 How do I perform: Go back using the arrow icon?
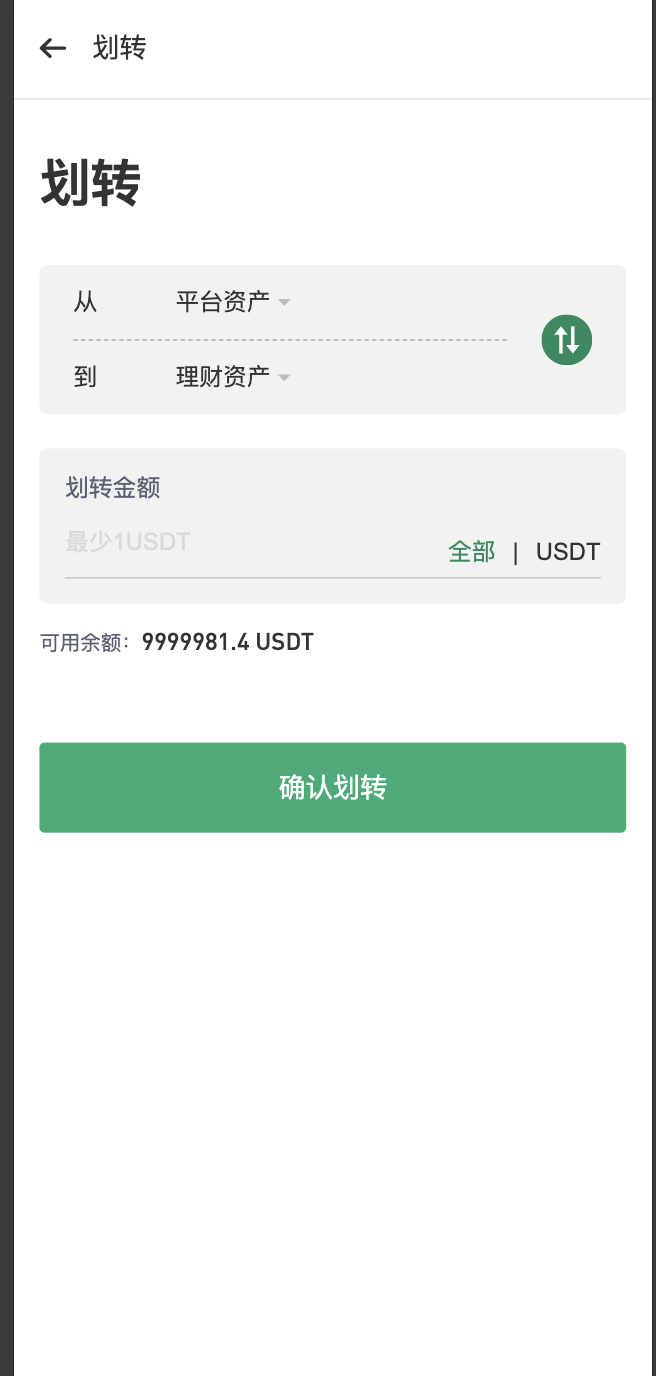tap(52, 48)
